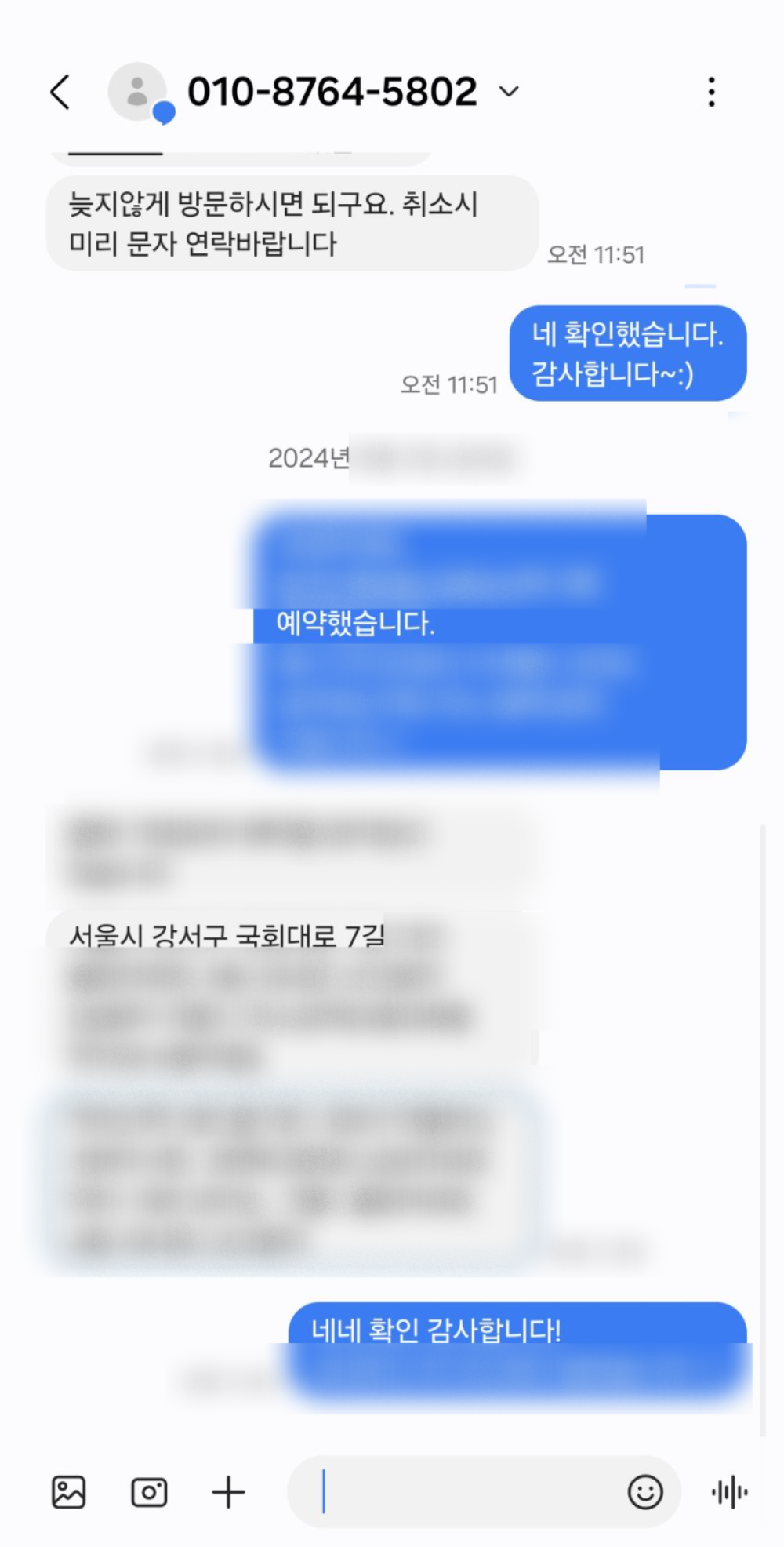
Task: Open the three-dot overflow menu
Action: (711, 92)
